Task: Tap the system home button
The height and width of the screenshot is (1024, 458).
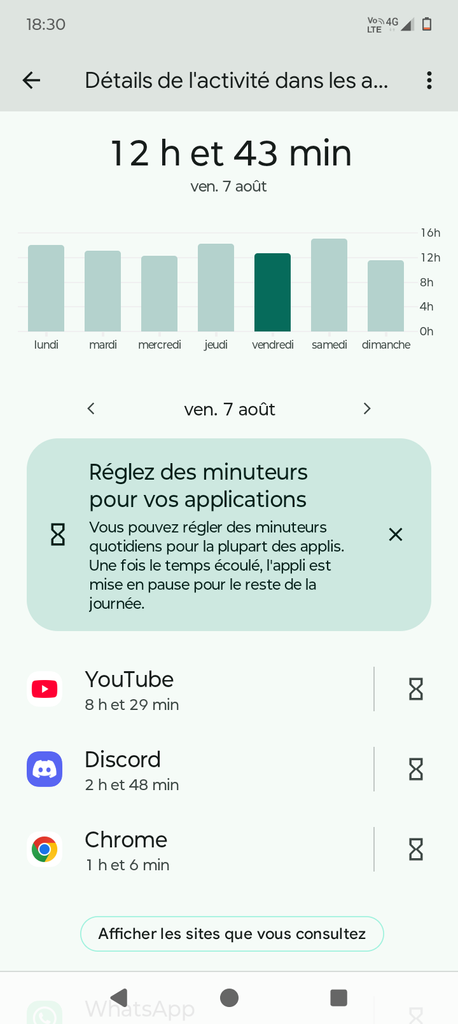Action: (x=229, y=997)
